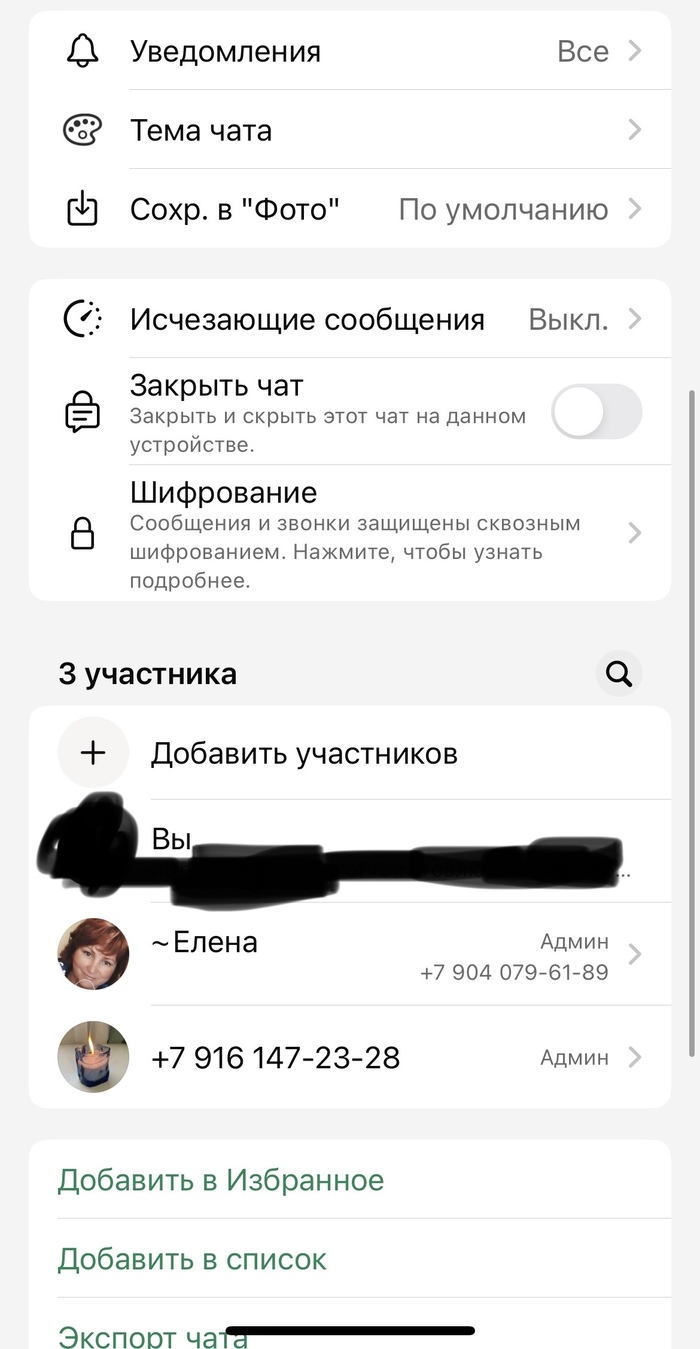Viewport: 700px width, 1349px height.
Task: Open Тема чата settings
Action: coord(350,130)
